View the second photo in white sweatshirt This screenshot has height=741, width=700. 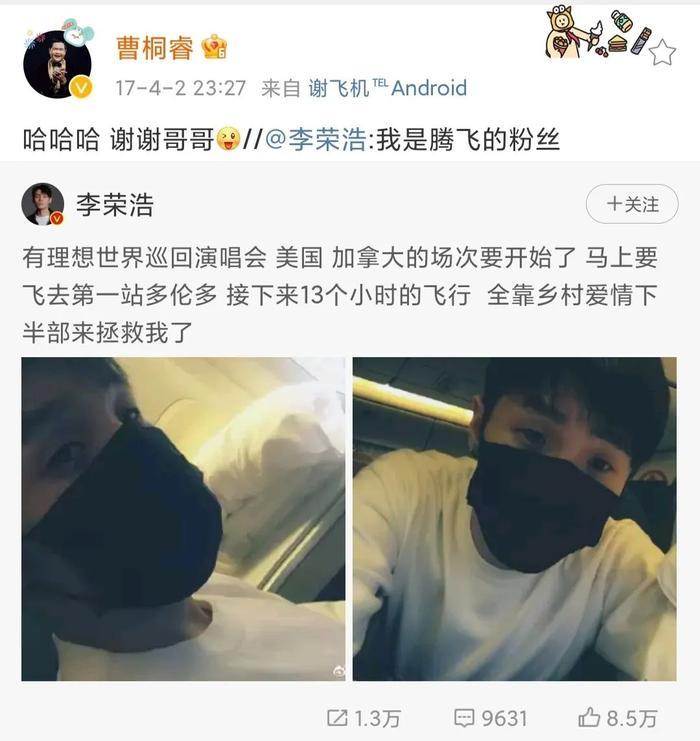[514, 518]
